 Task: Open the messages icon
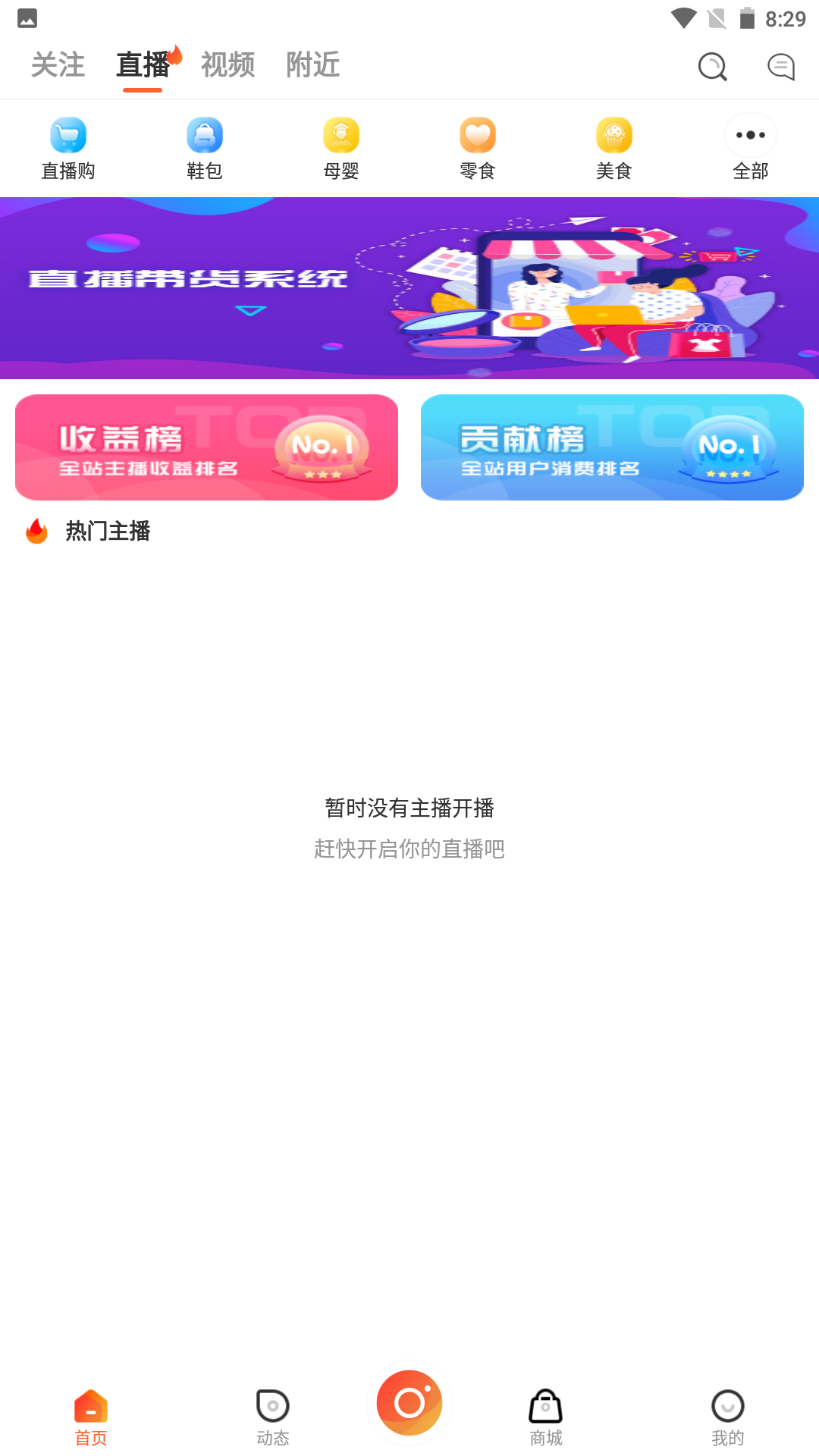[780, 67]
